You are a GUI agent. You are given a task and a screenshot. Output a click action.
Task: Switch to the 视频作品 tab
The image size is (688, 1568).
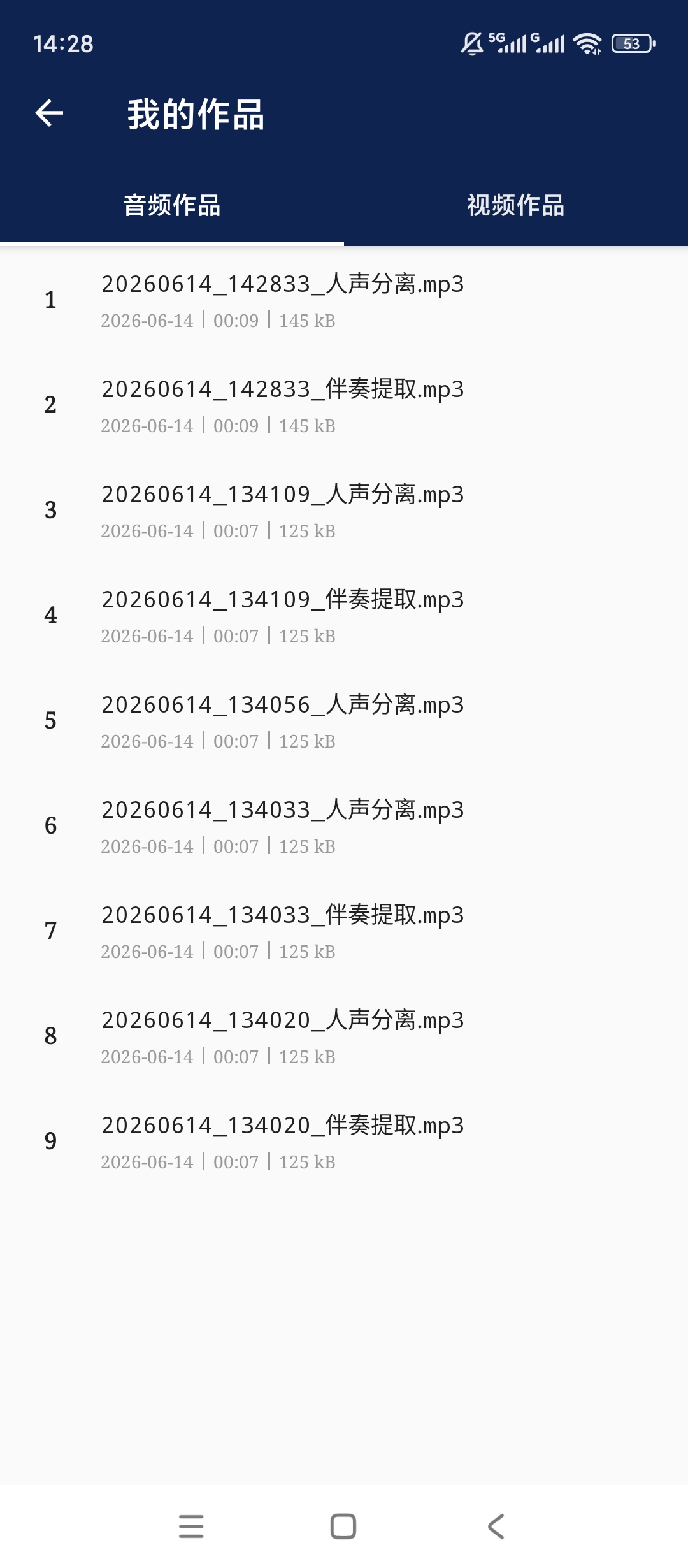(x=516, y=205)
